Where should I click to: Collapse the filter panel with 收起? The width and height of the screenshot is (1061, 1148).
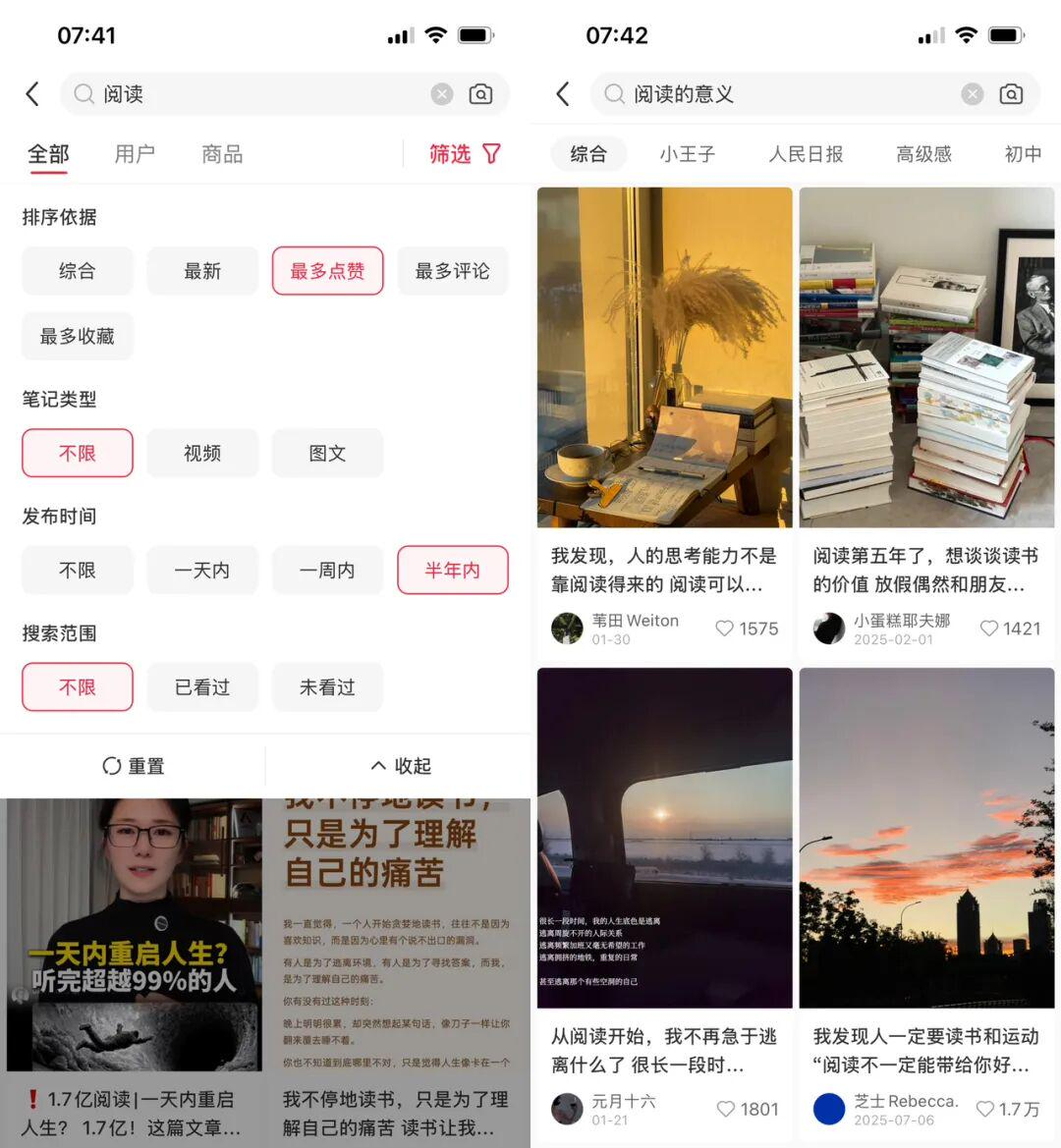click(401, 766)
